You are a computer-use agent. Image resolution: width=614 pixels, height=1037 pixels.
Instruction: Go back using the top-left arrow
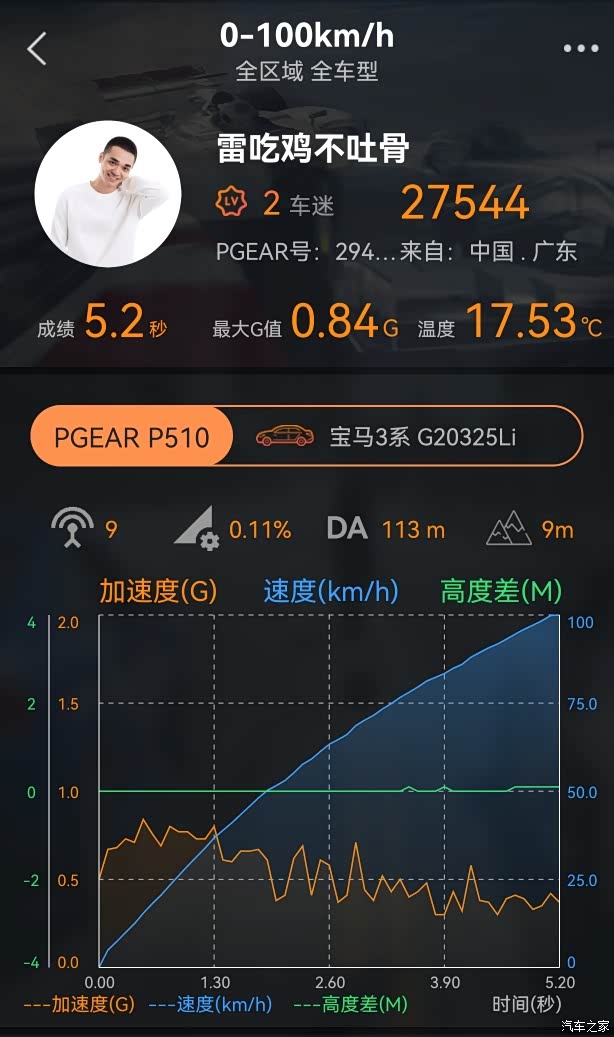click(x=37, y=48)
